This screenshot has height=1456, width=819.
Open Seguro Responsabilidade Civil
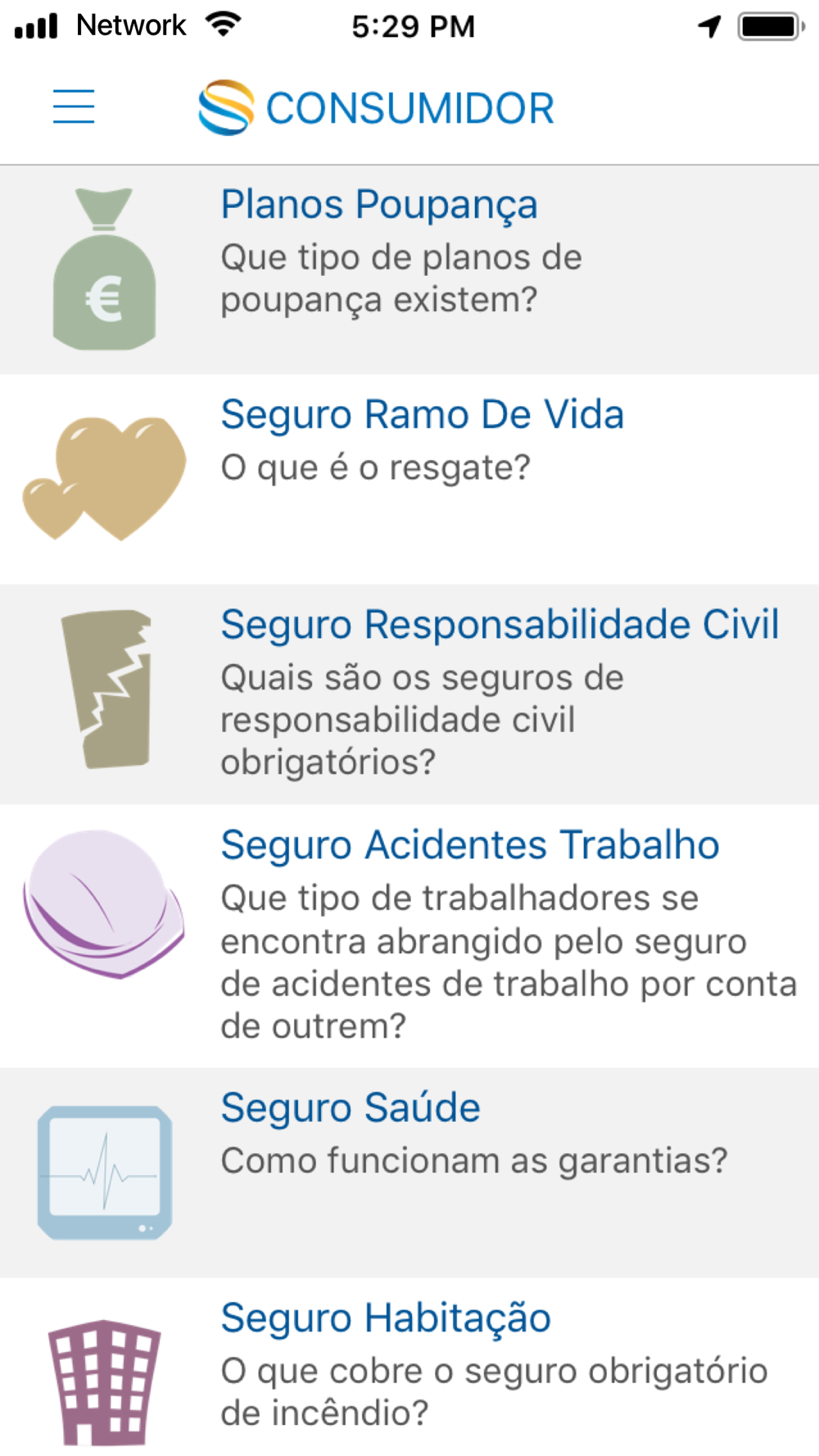click(x=409, y=694)
